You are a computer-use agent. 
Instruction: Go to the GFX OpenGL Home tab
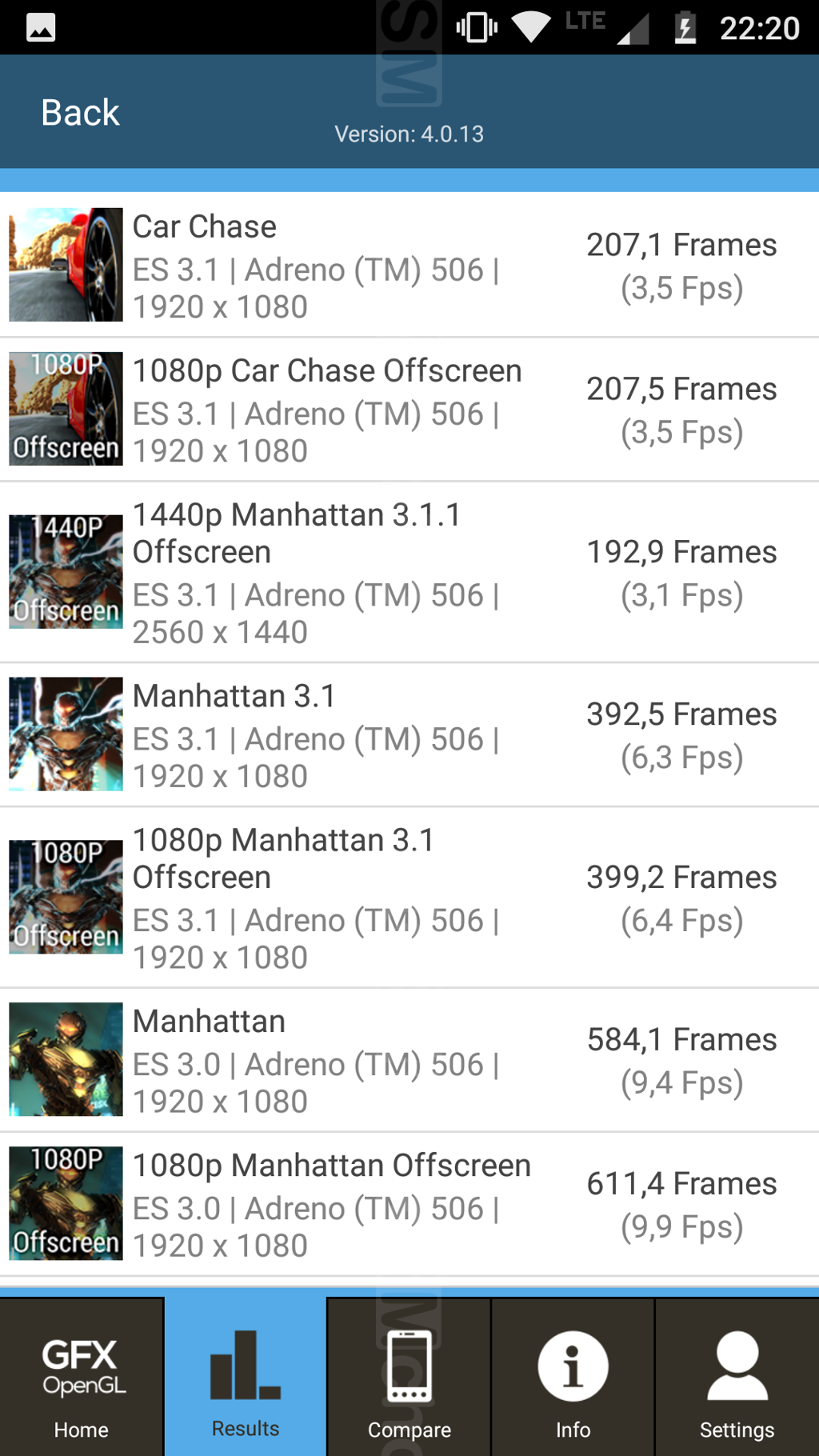click(82, 1378)
